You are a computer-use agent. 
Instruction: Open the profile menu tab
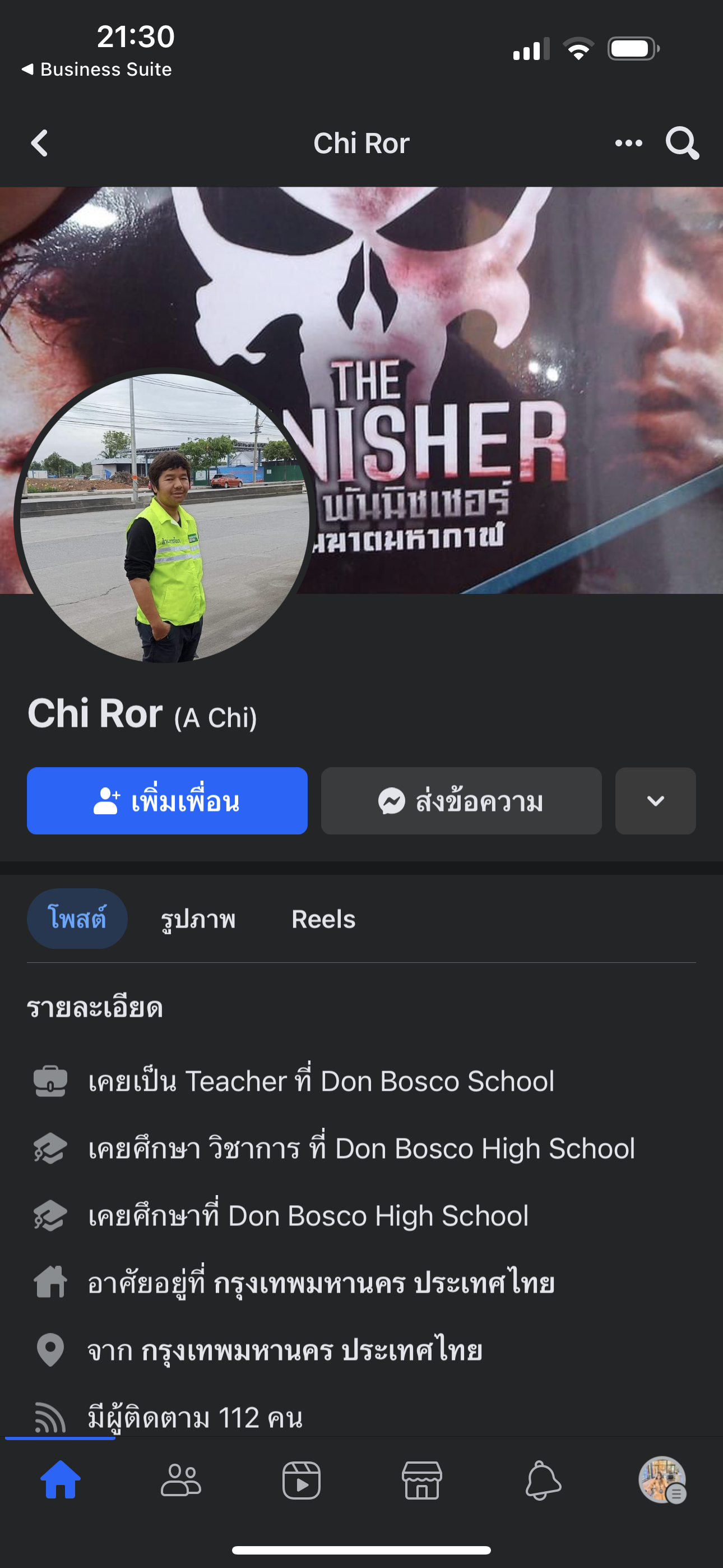662,1480
